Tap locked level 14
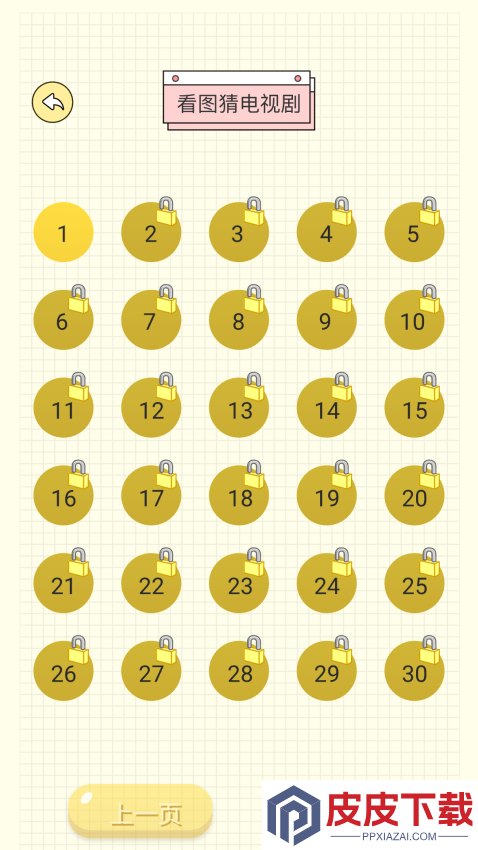Screen dimensions: 478x850 327,408
